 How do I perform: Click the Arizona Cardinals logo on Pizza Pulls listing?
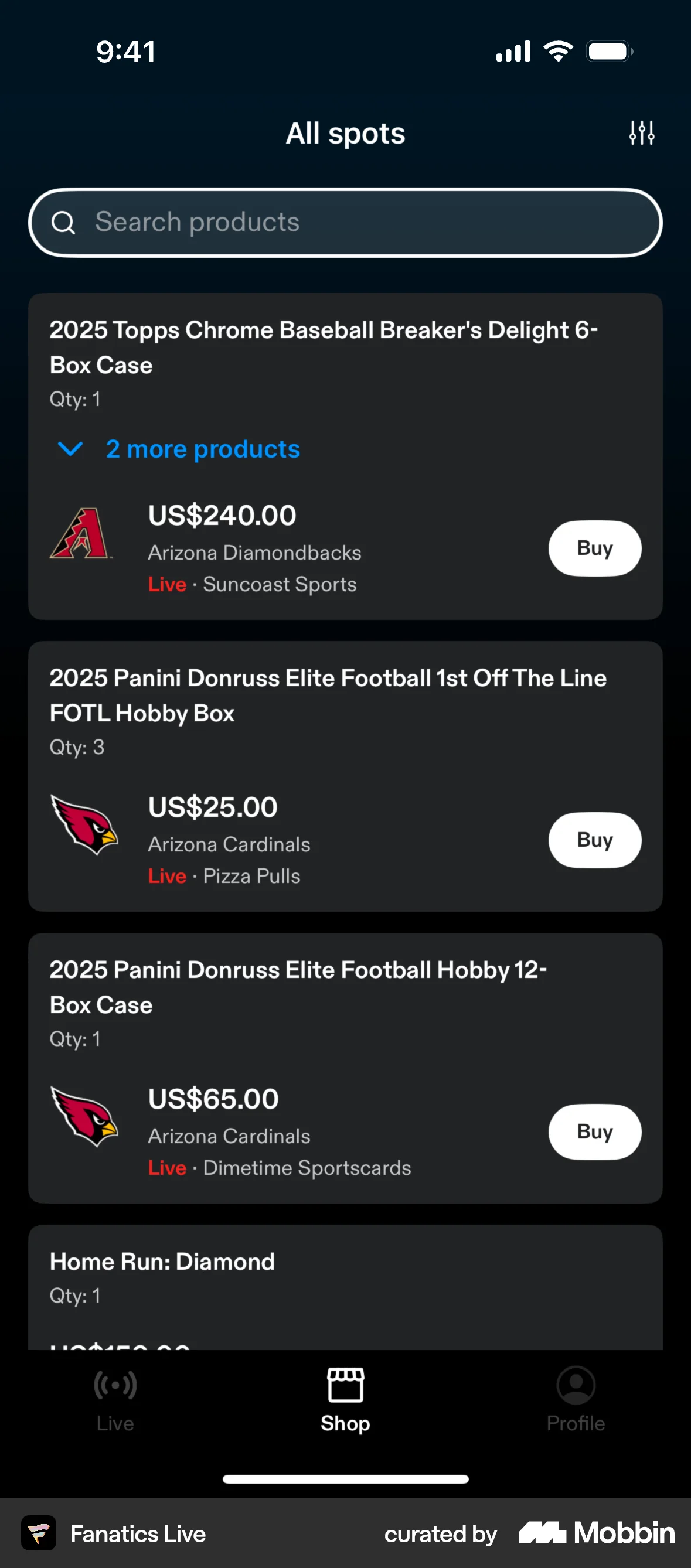(86, 825)
